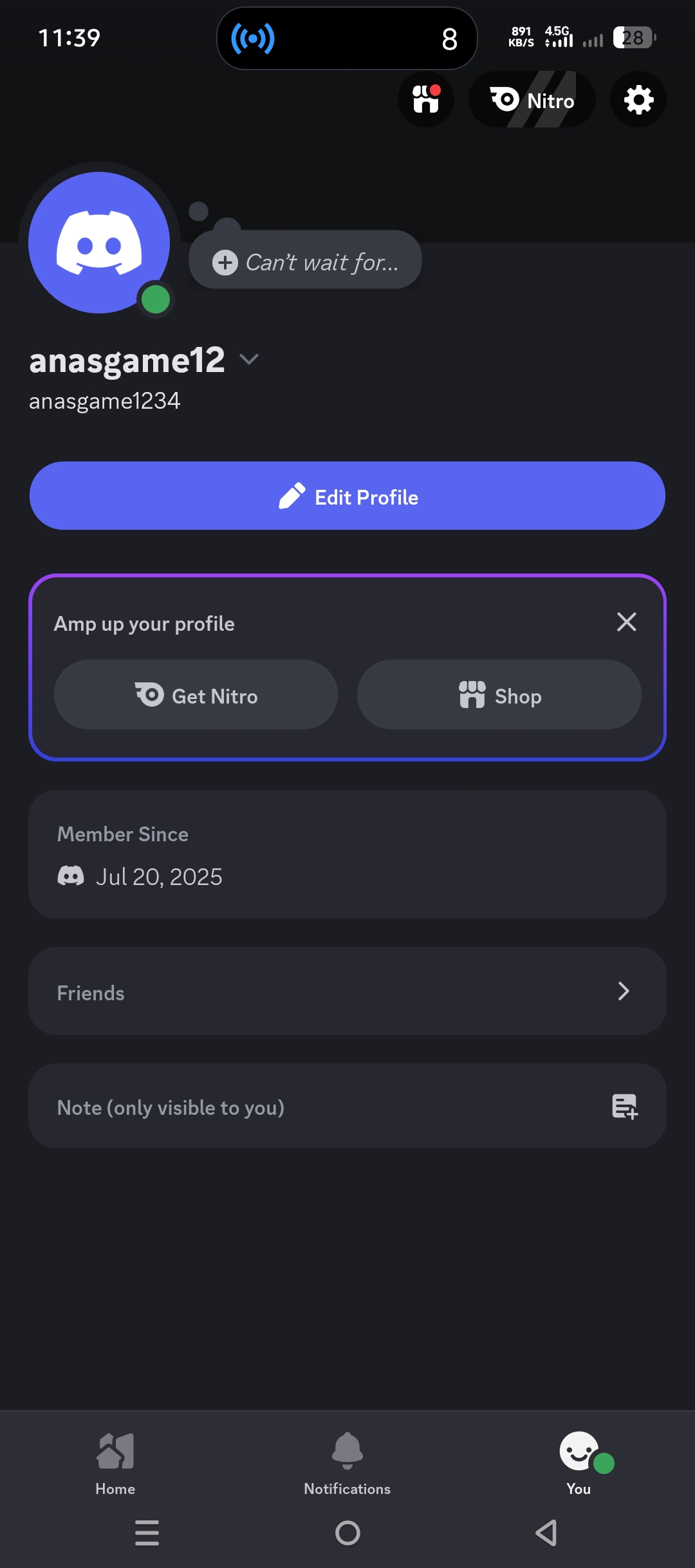
Task: Open Shop from the profile card
Action: pyautogui.click(x=499, y=695)
